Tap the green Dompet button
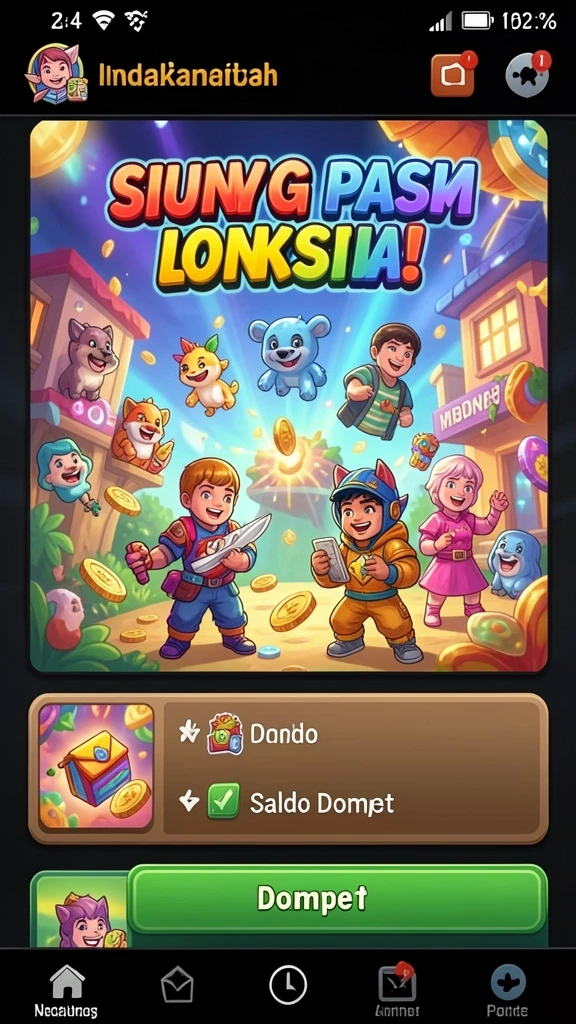This screenshot has height=1024, width=576. pyautogui.click(x=337, y=899)
